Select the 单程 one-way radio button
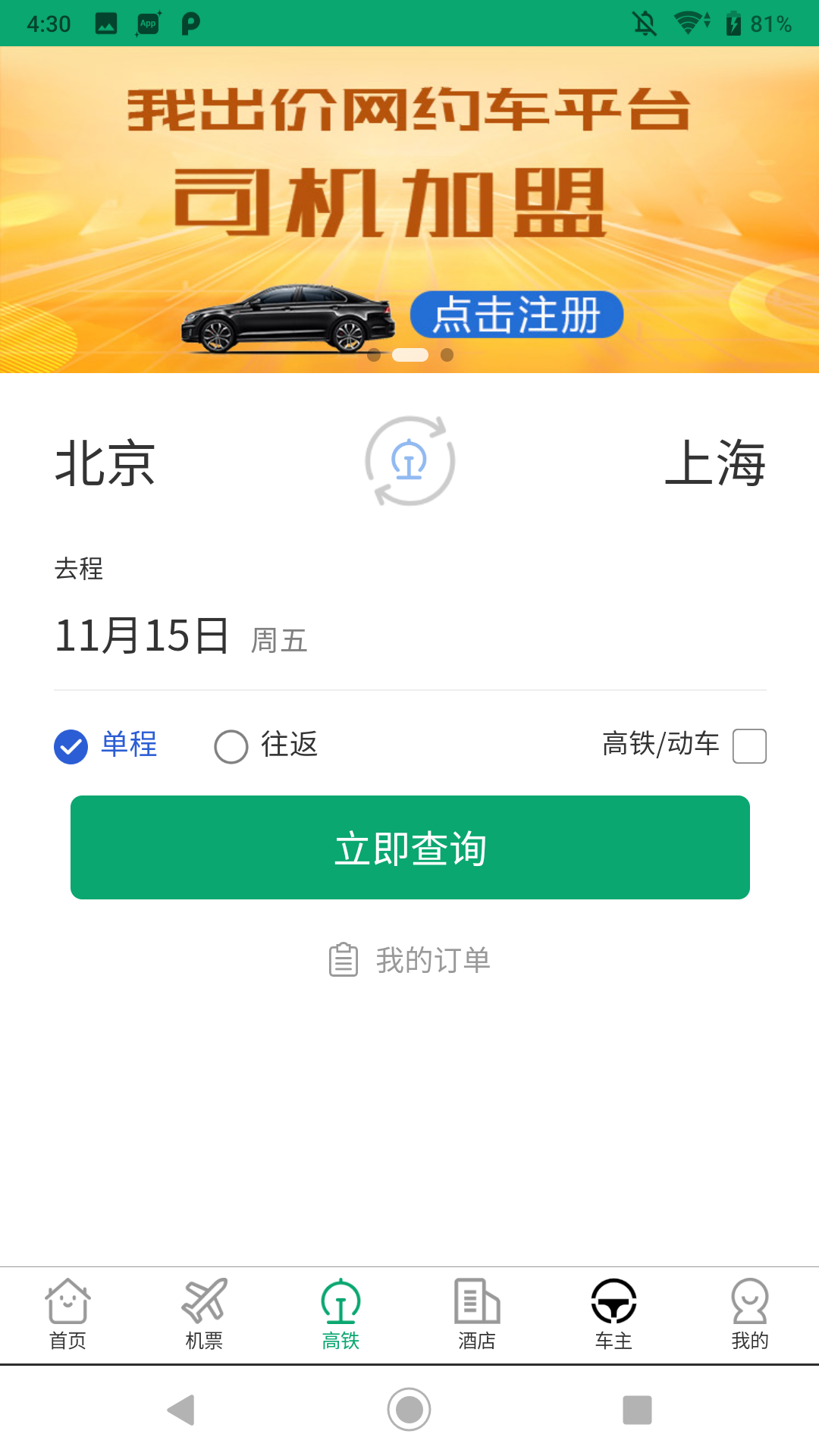Viewport: 819px width, 1456px height. 71,745
